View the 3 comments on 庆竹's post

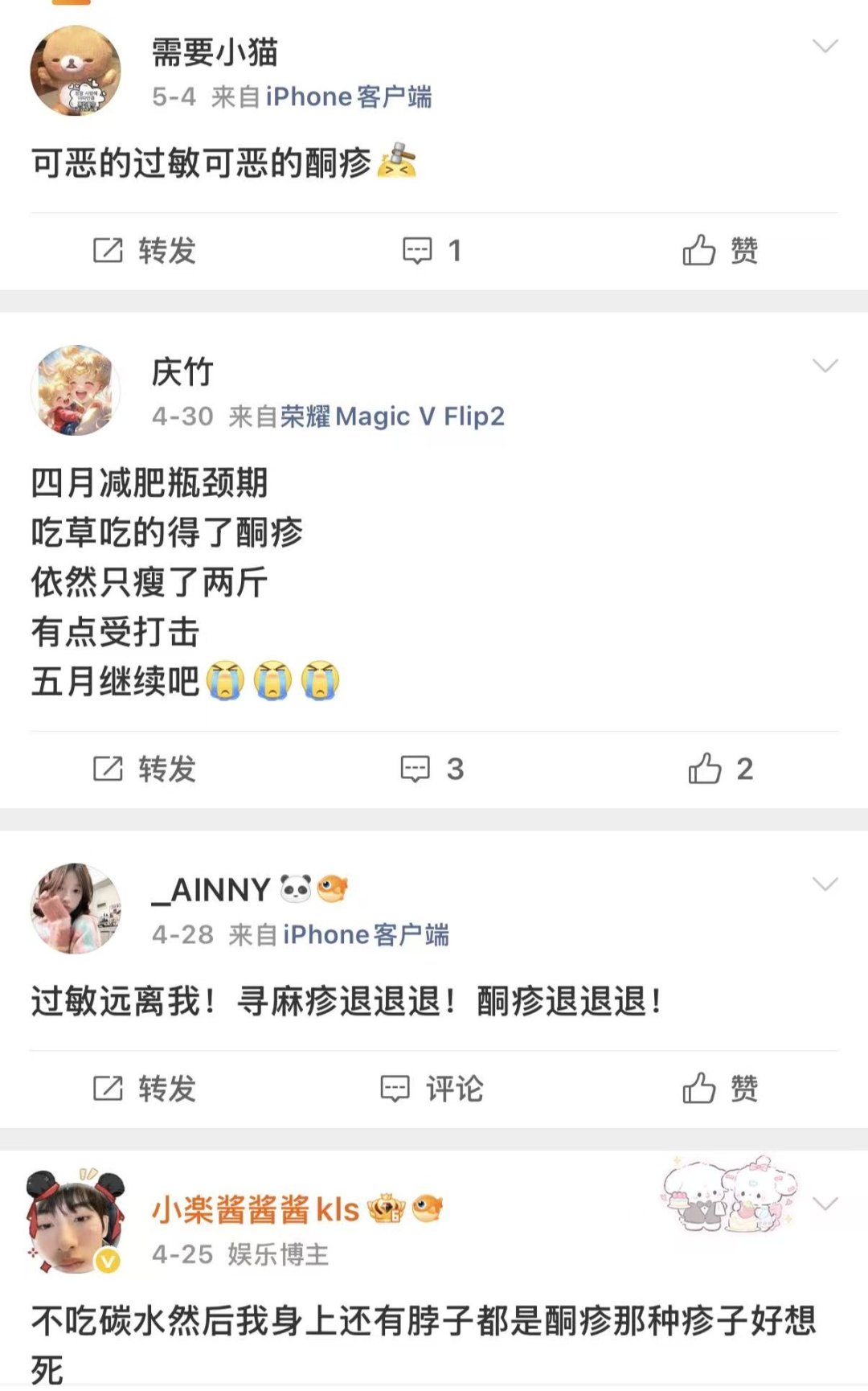pyautogui.click(x=432, y=769)
